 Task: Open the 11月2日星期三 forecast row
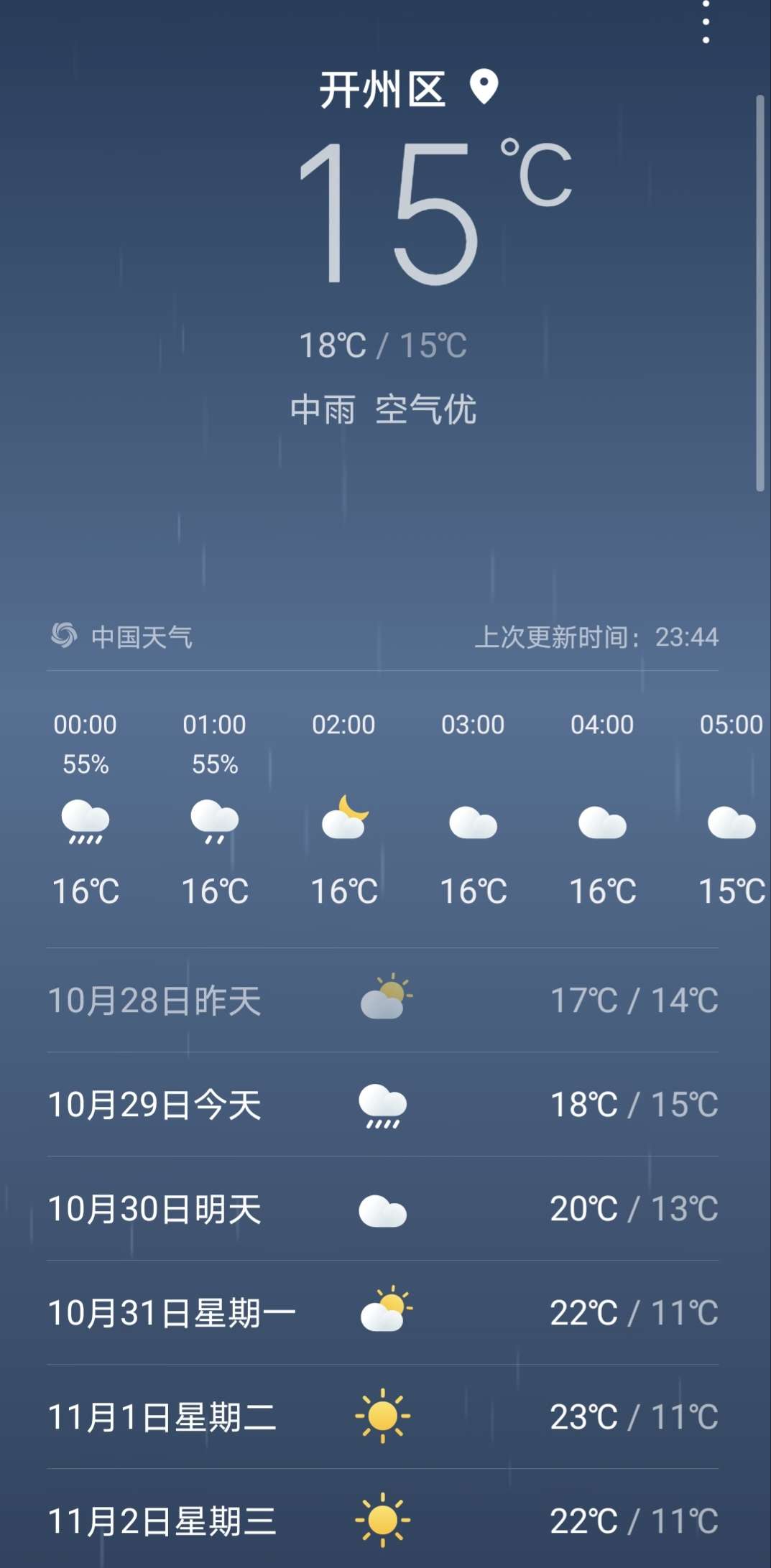[382, 1520]
